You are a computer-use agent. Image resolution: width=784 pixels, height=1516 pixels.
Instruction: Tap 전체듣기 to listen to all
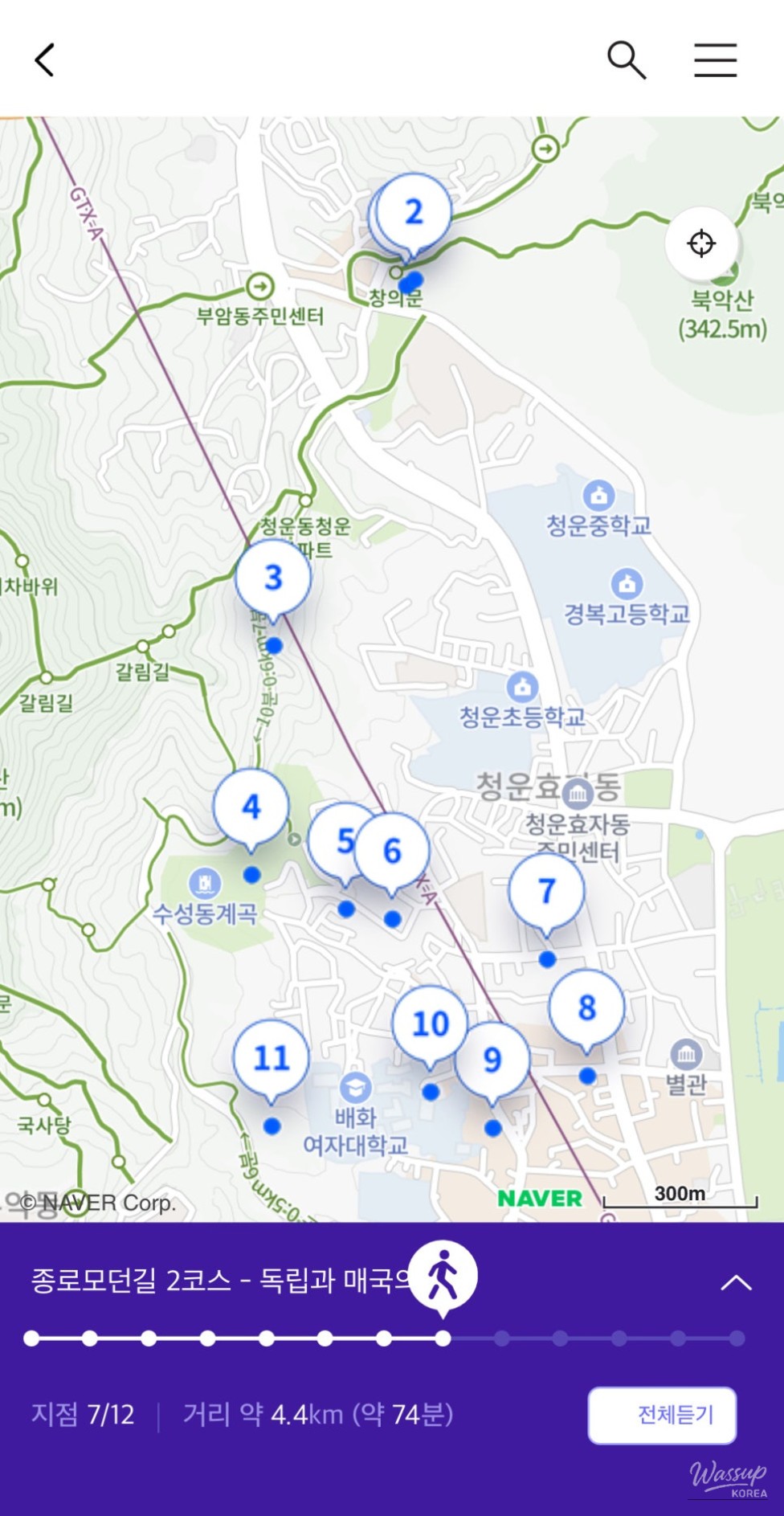pyautogui.click(x=662, y=1415)
